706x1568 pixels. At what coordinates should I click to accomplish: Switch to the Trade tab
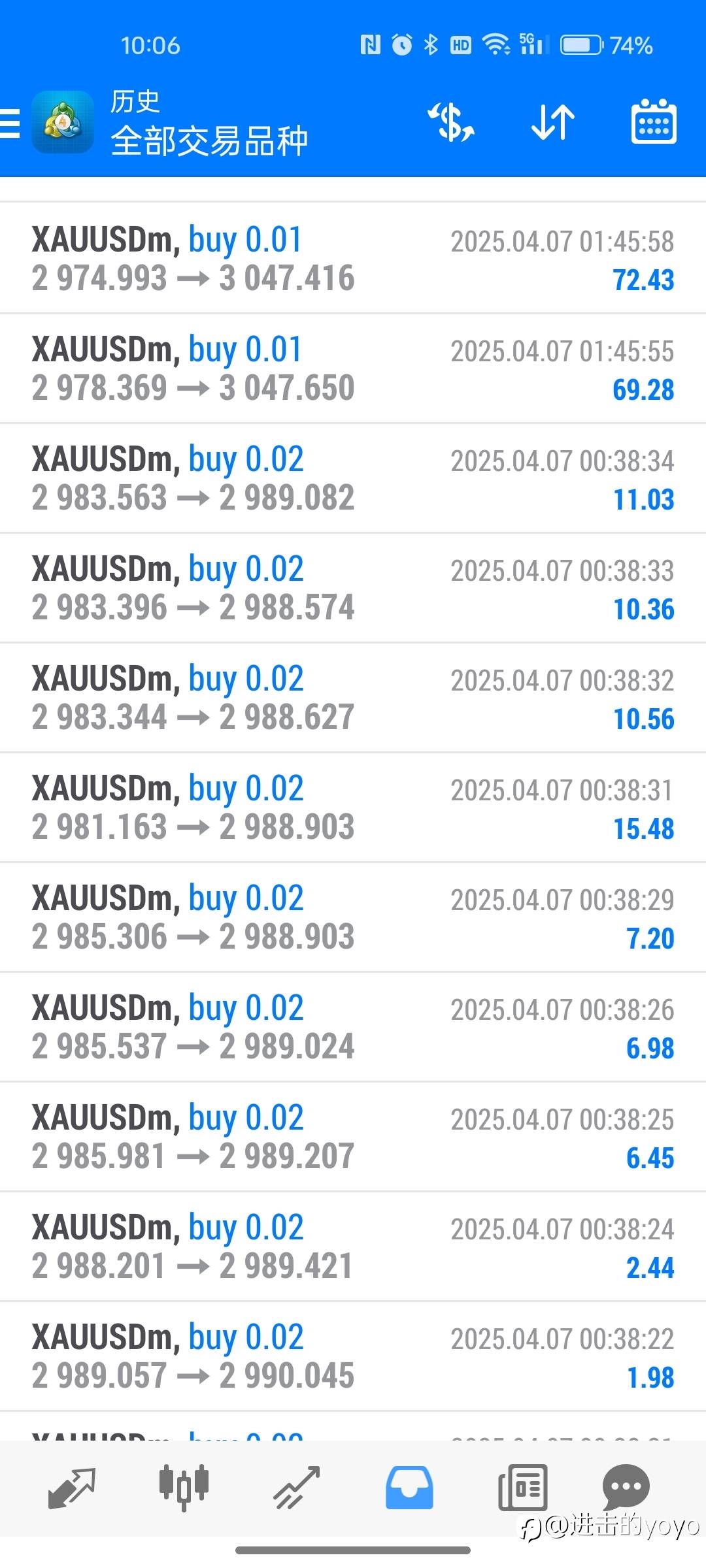pos(296,1488)
